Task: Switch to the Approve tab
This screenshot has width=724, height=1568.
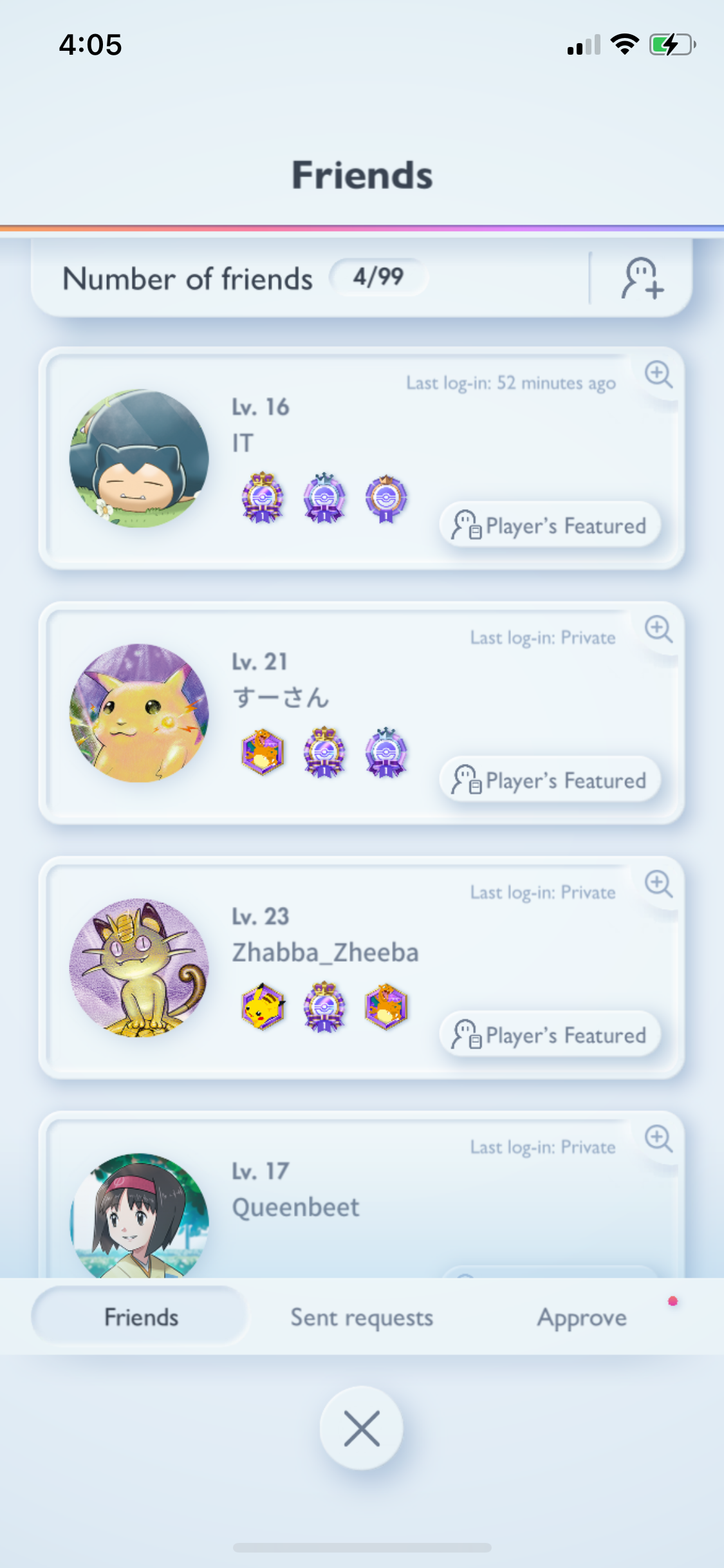Action: [582, 1317]
